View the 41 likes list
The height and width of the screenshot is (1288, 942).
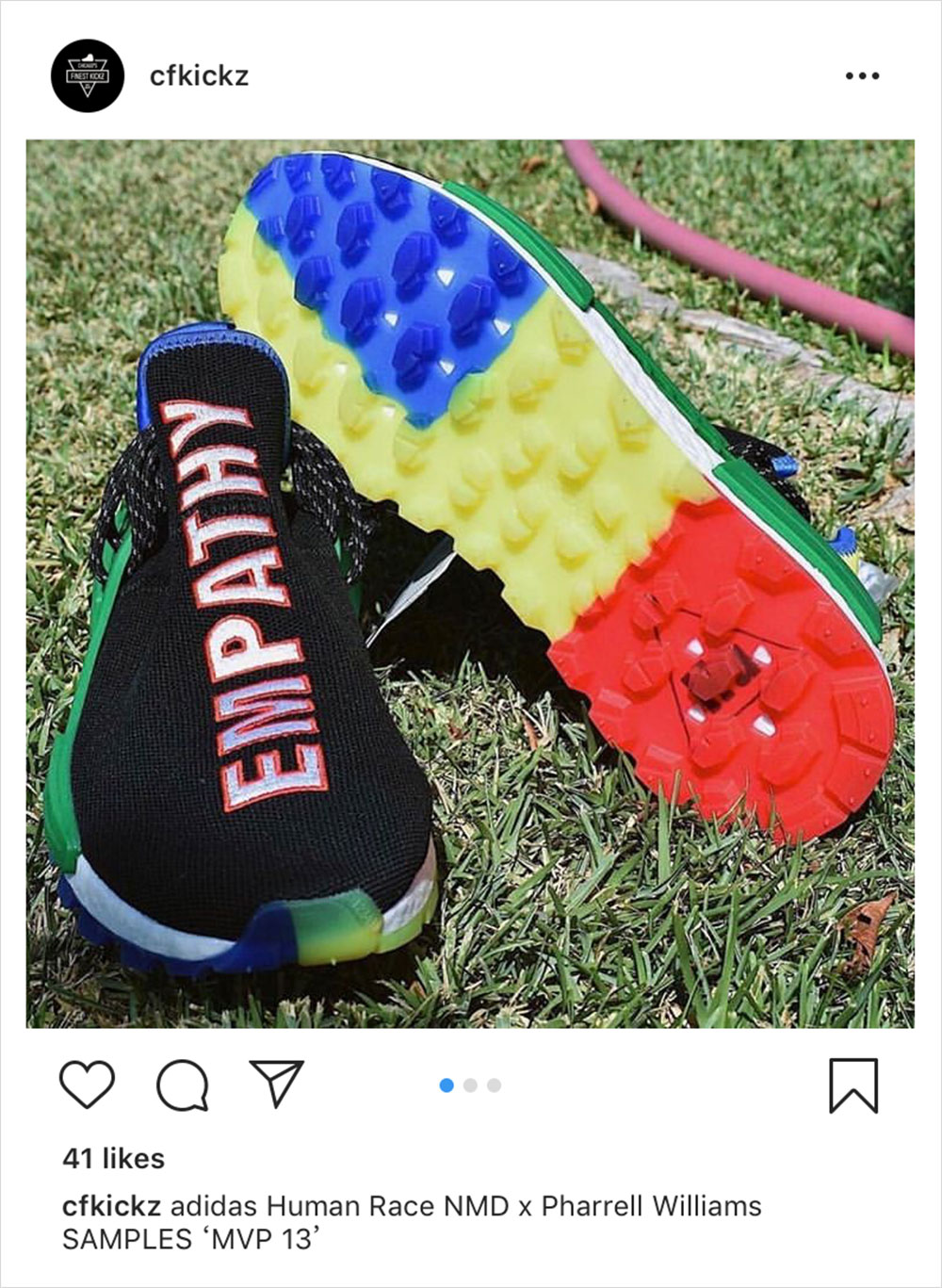point(113,1159)
